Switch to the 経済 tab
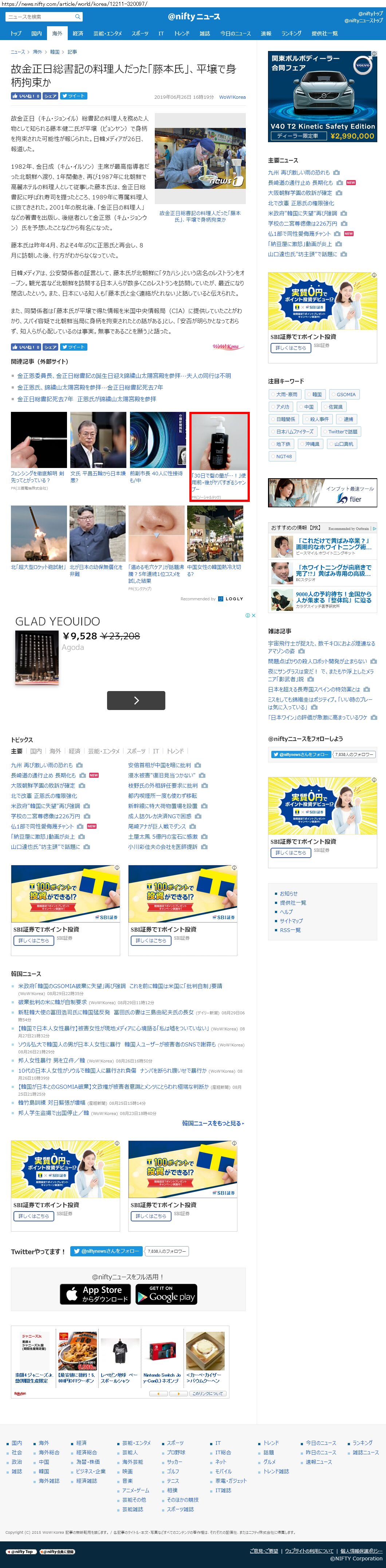This screenshot has width=386, height=1568. [78, 34]
